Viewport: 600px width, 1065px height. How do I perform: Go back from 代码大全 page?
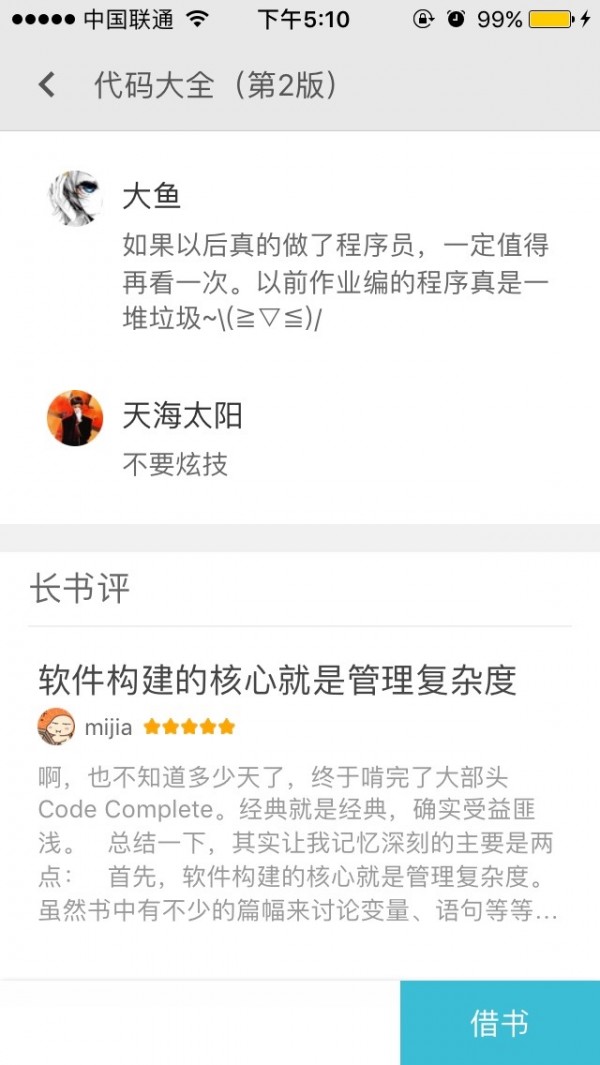(47, 85)
